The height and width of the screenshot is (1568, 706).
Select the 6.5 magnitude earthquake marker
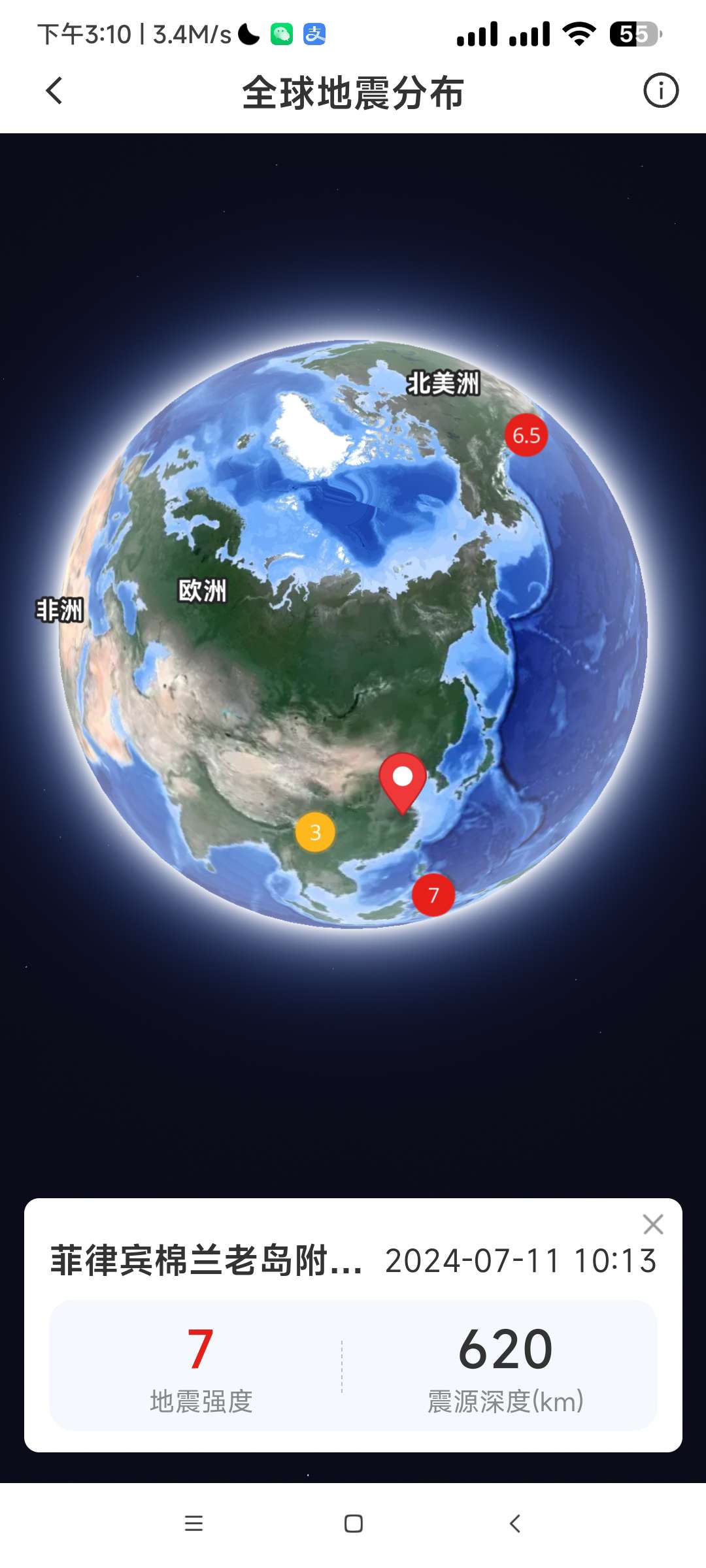coord(526,435)
